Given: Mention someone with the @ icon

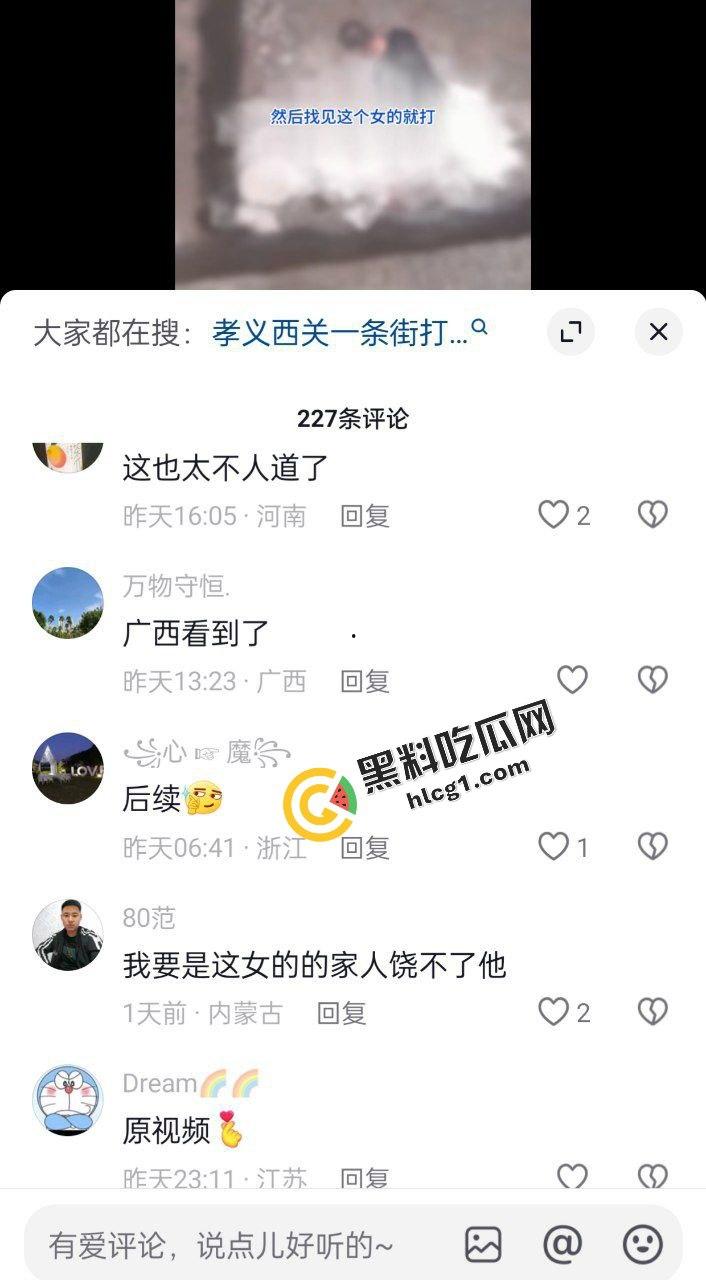Looking at the screenshot, I should point(562,1245).
